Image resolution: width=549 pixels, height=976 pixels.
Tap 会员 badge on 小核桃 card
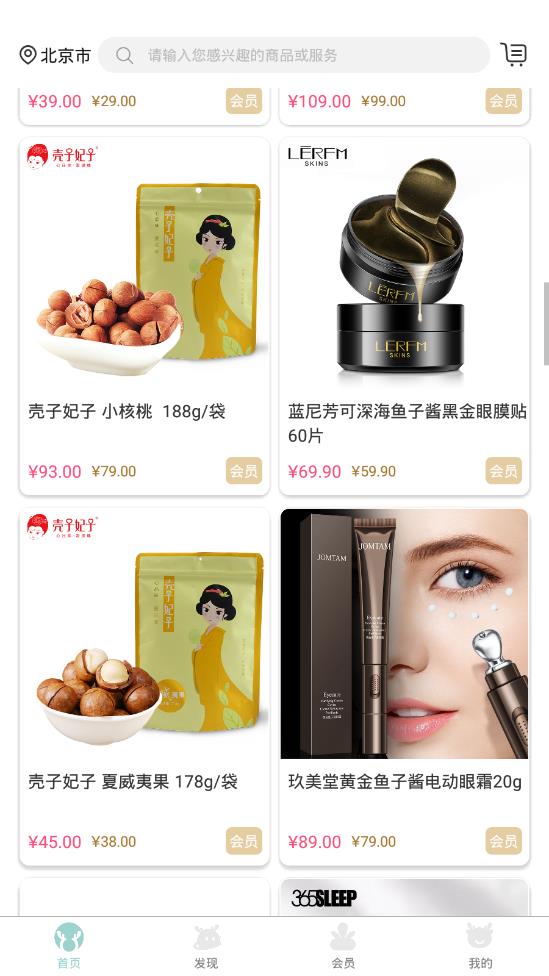point(244,471)
